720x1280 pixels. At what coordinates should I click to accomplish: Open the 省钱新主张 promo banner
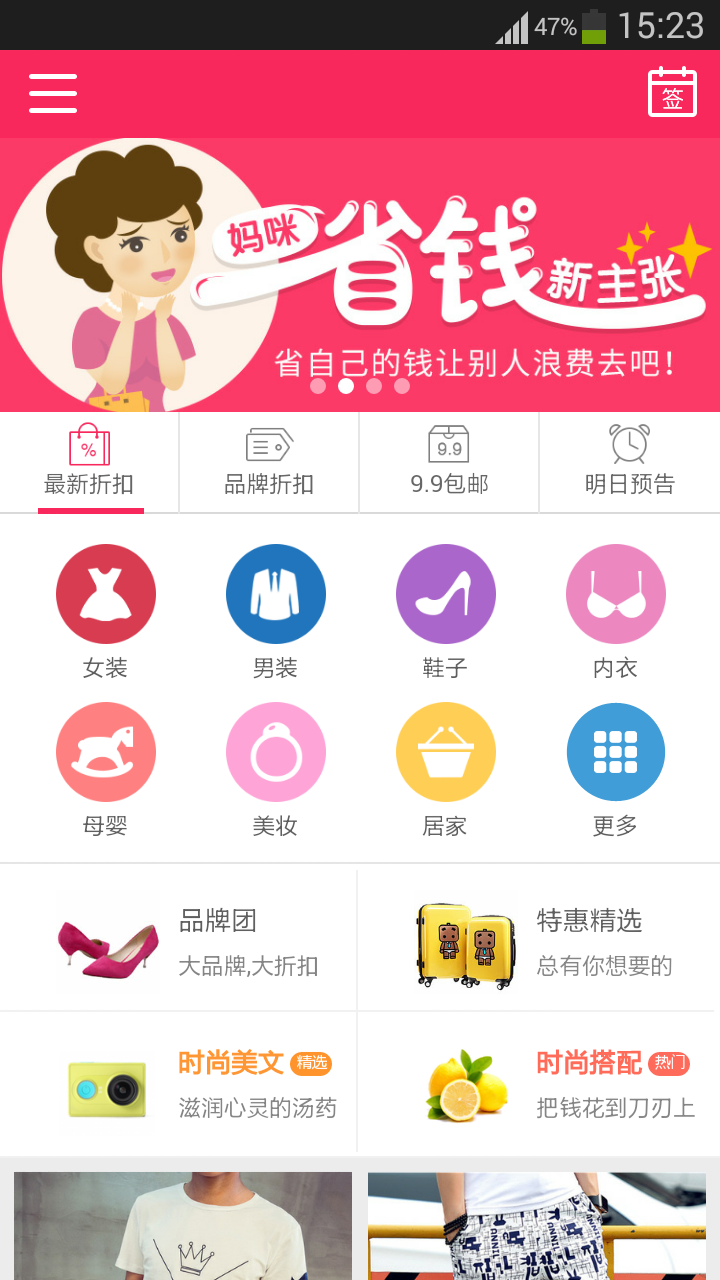tap(360, 274)
